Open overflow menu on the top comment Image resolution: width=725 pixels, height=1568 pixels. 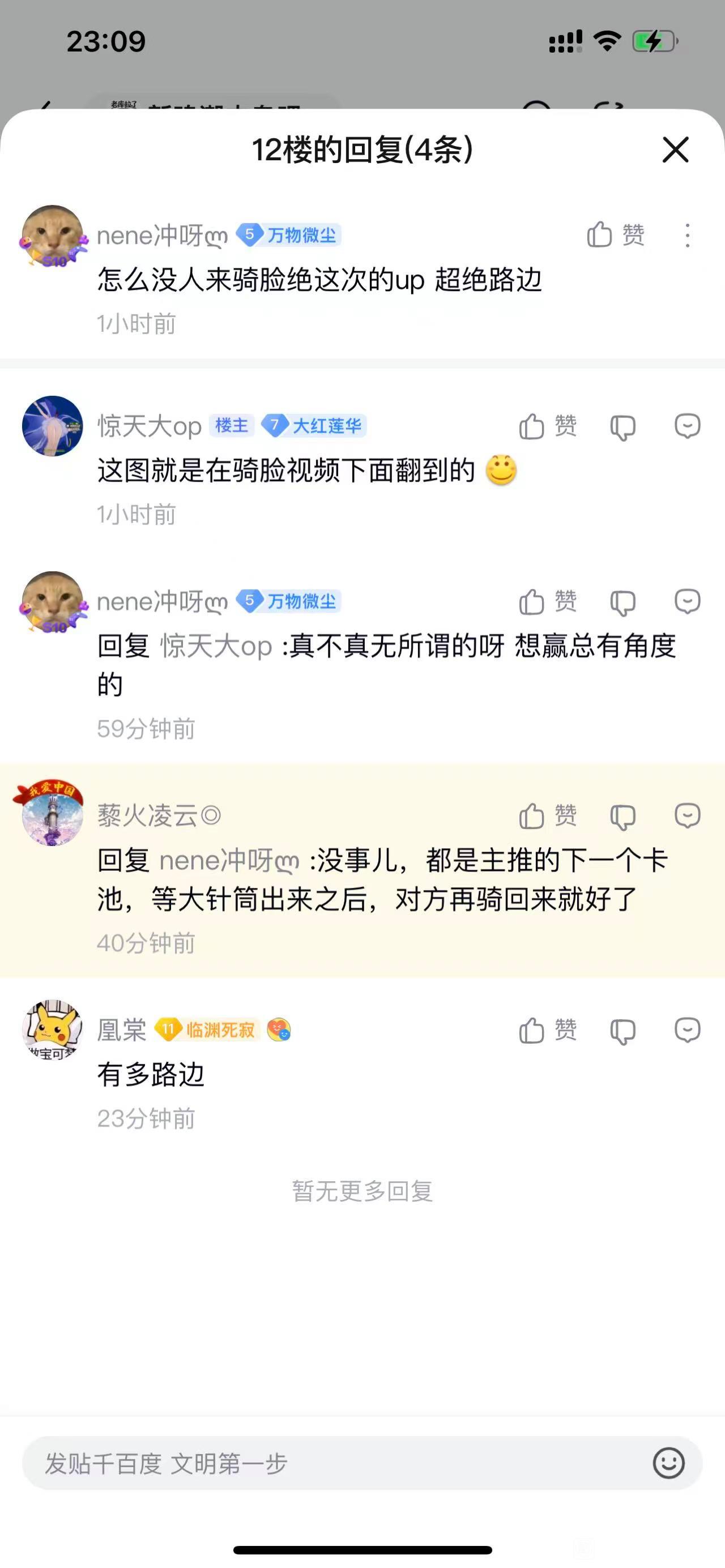click(687, 236)
